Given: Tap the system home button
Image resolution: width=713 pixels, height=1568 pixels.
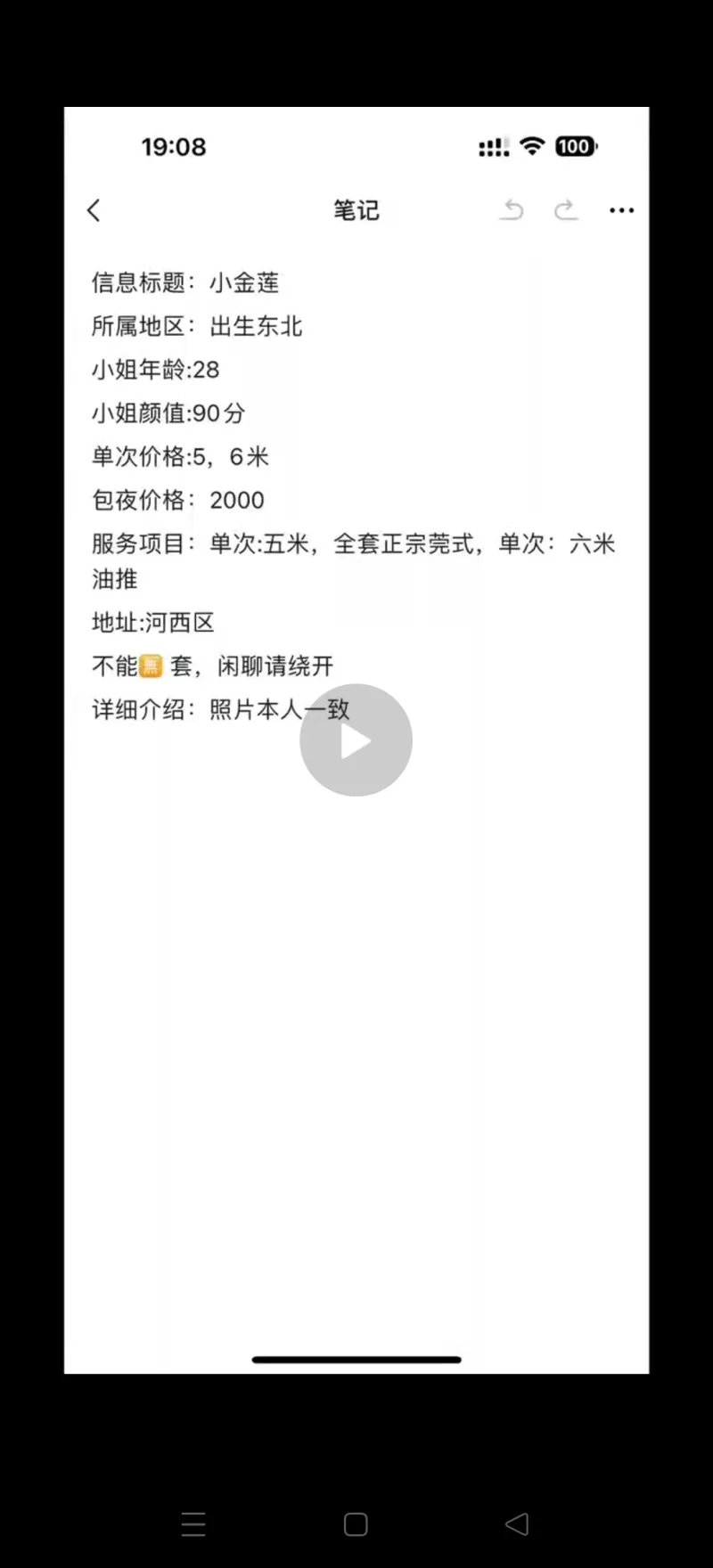Looking at the screenshot, I should (x=356, y=1524).
